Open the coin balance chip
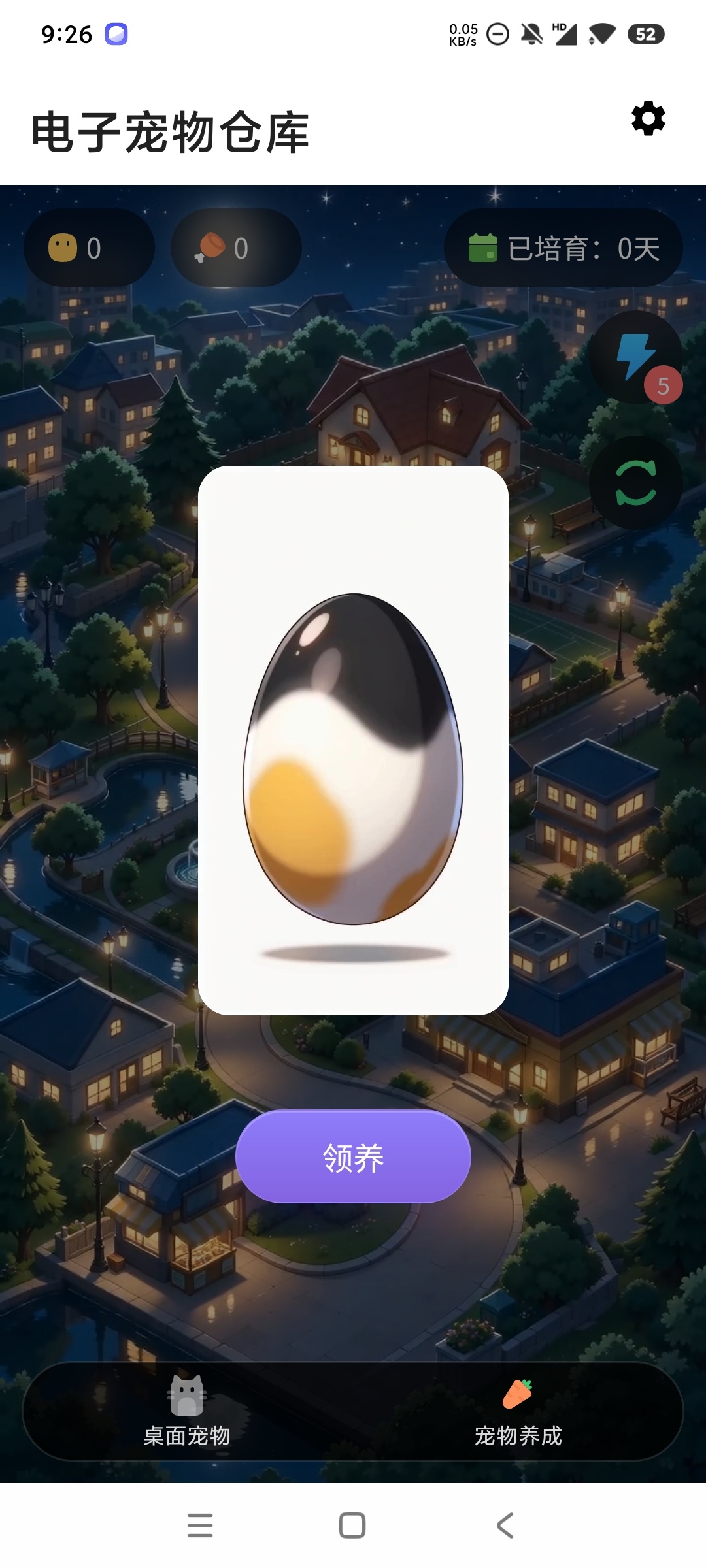The height and width of the screenshot is (1568, 706). (x=90, y=248)
